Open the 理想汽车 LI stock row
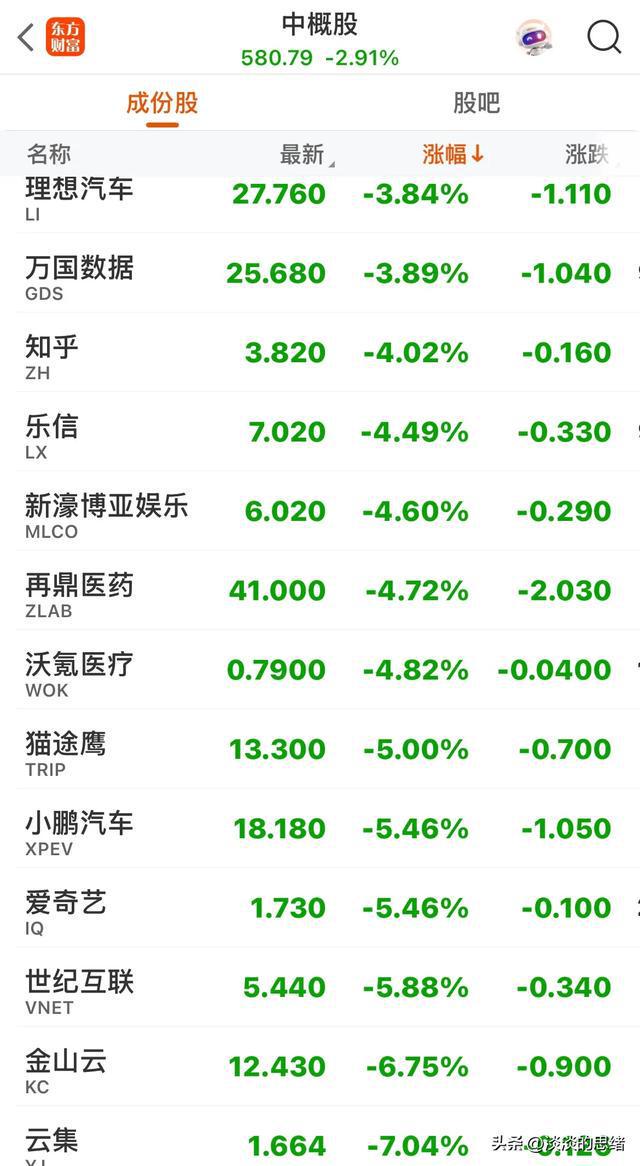 tap(320, 198)
